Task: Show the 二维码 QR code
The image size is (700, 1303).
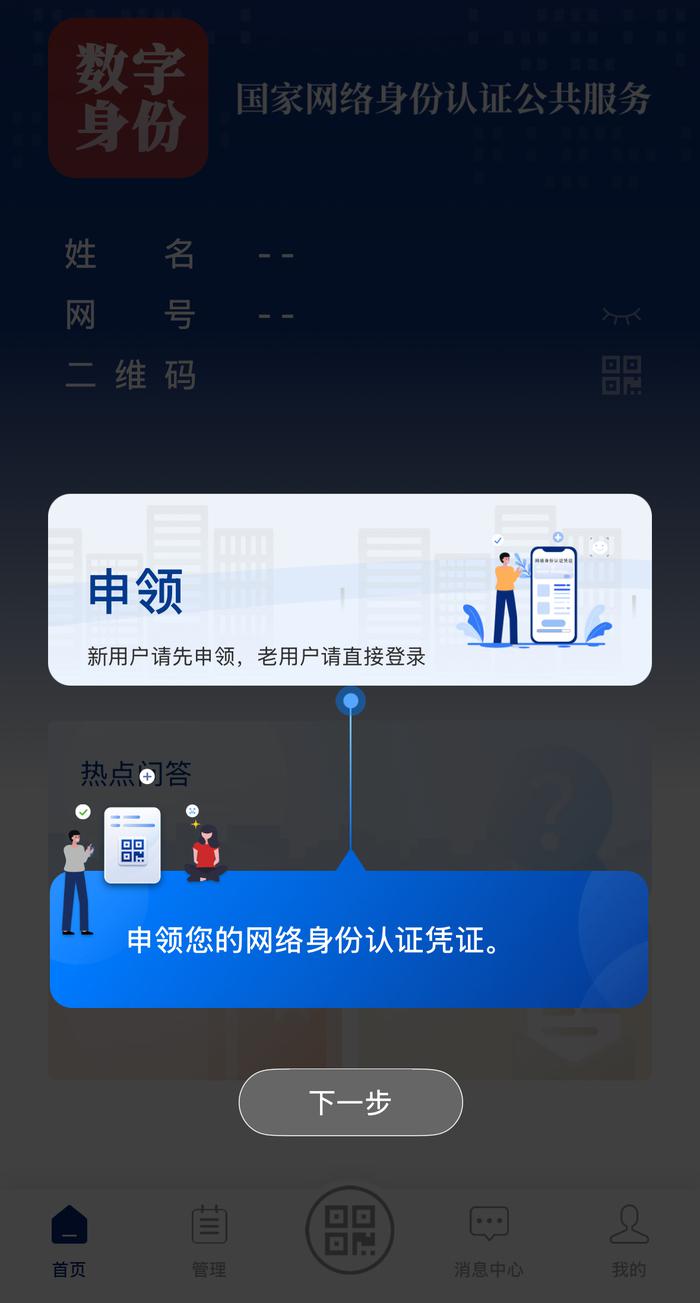Action: 621,375
